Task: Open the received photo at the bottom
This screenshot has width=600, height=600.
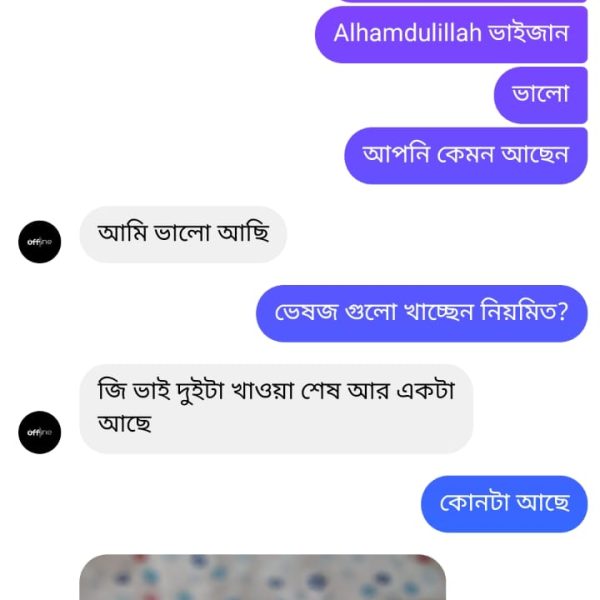Action: tap(262, 578)
